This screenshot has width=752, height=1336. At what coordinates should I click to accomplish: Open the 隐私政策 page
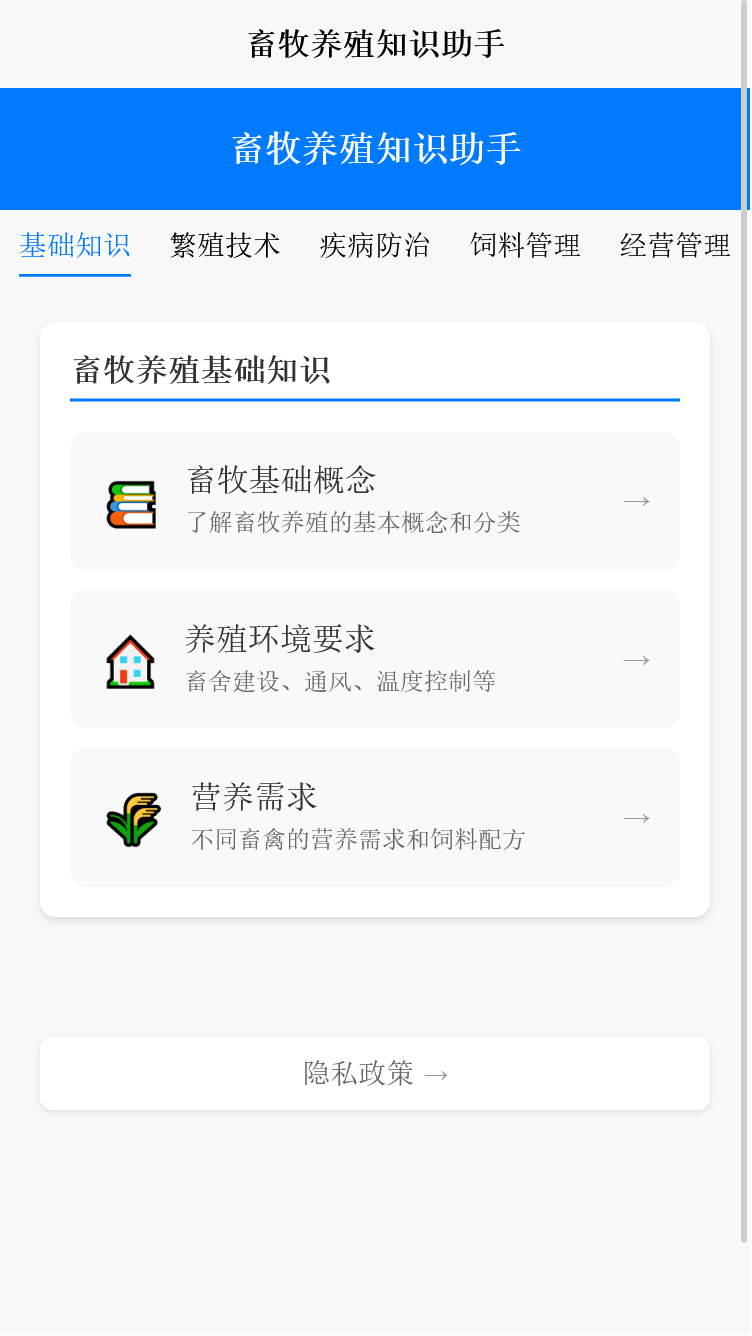point(374,1073)
